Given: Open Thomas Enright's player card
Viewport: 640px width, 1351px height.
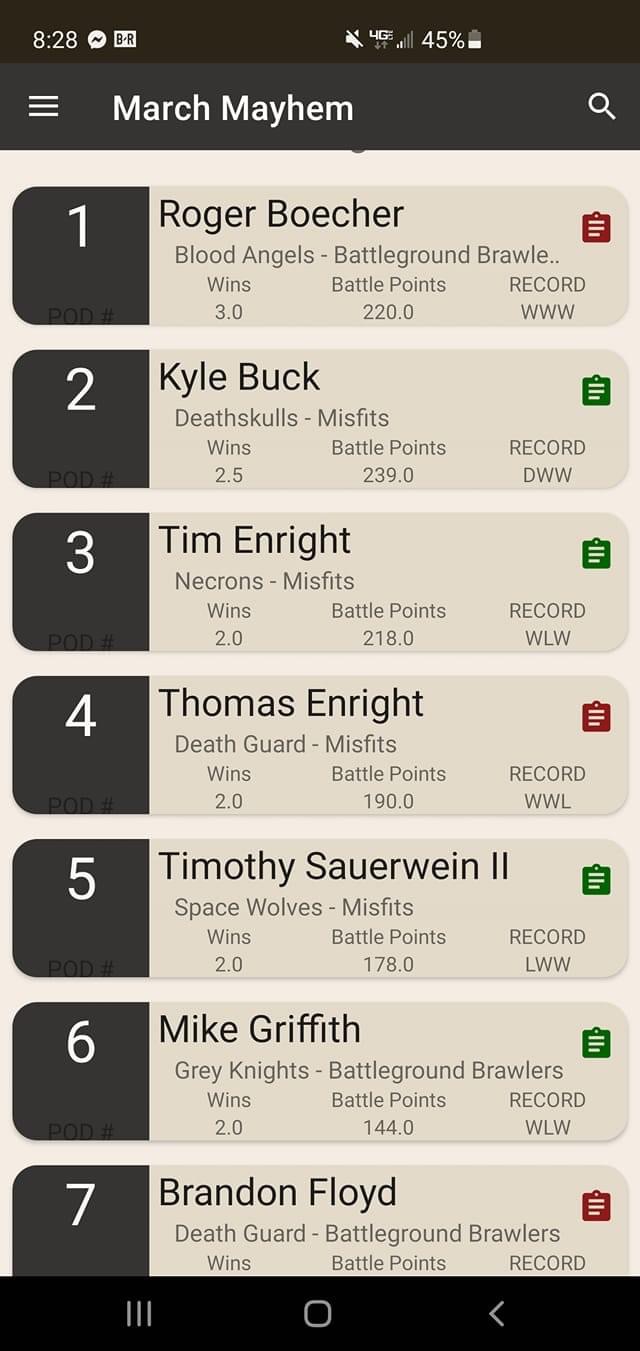Looking at the screenshot, I should [320, 745].
